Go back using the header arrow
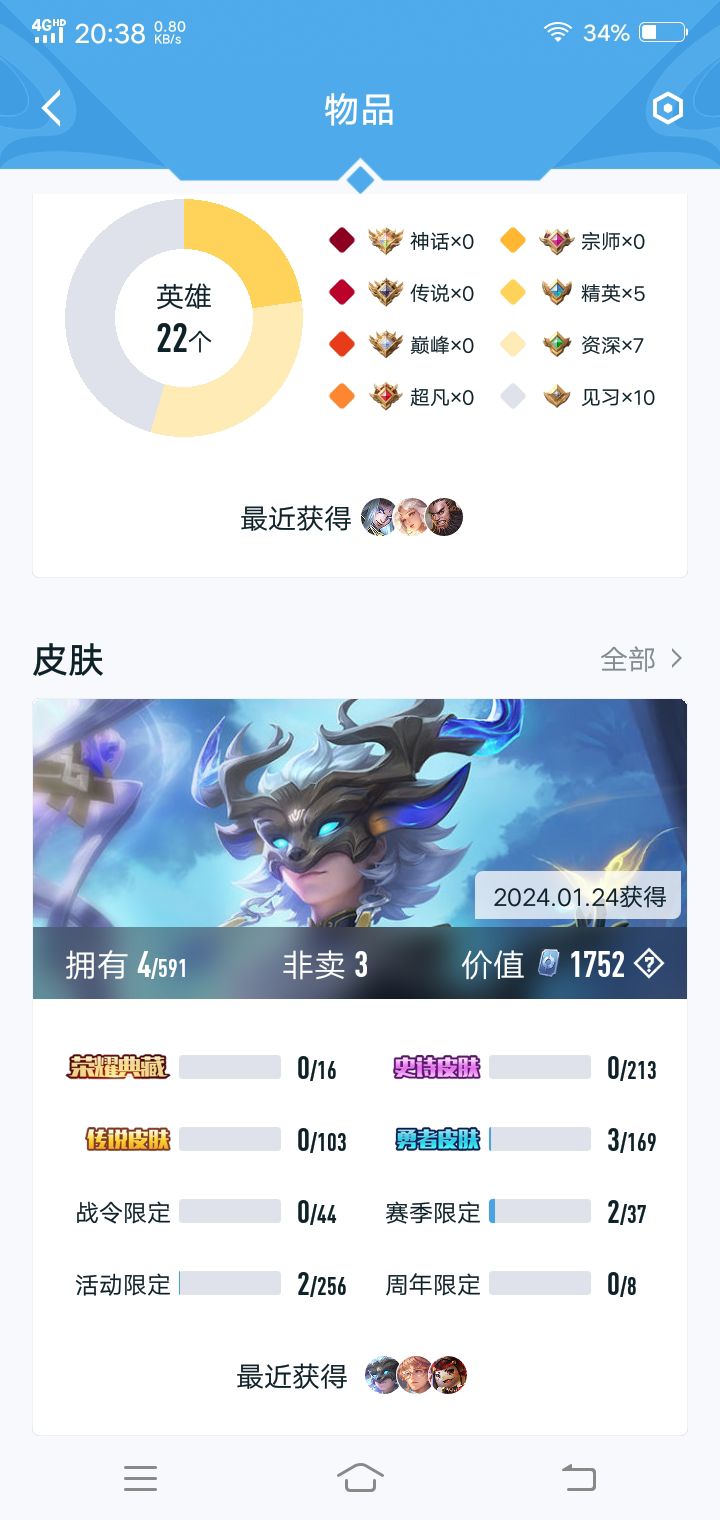The width and height of the screenshot is (720, 1520). click(52, 108)
